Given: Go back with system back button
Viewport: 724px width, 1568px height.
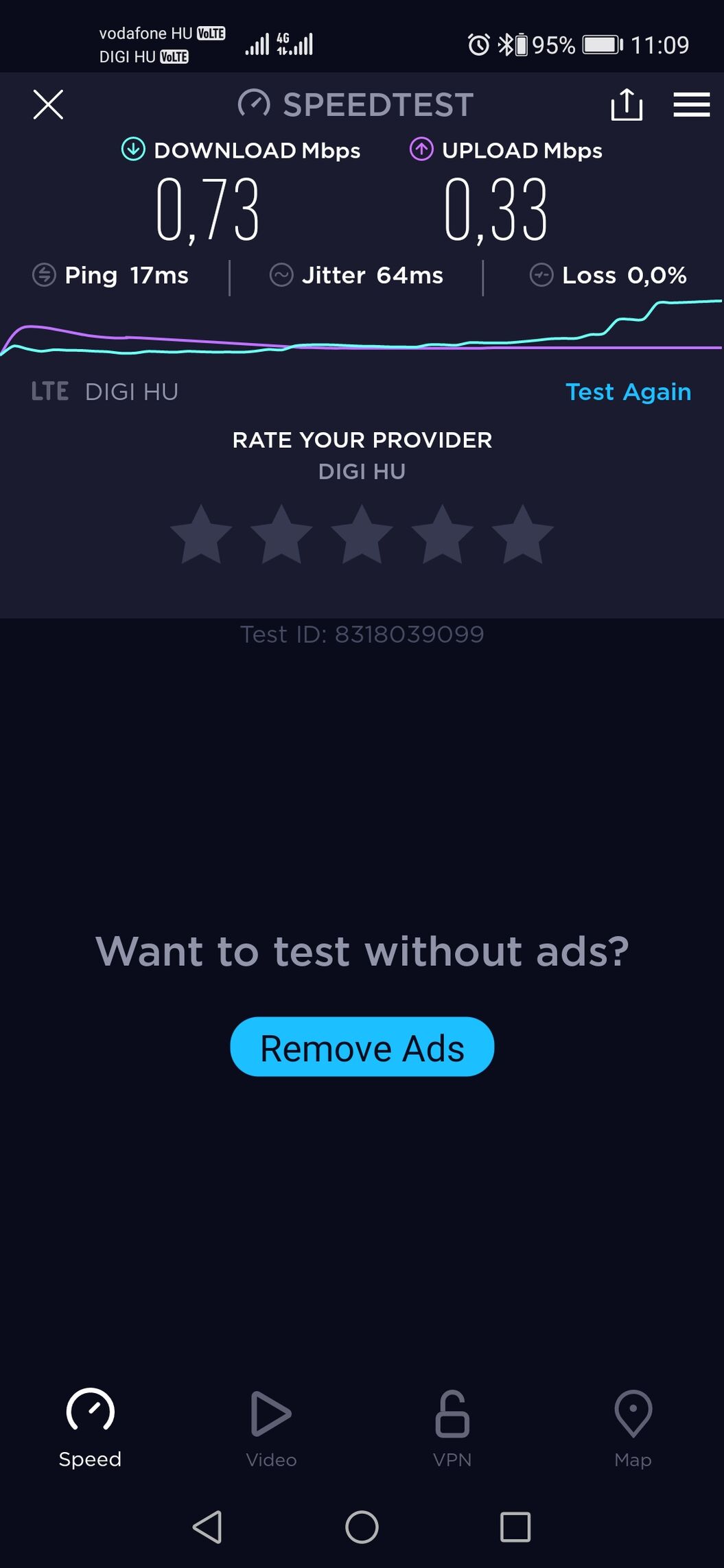Looking at the screenshot, I should (x=207, y=1527).
